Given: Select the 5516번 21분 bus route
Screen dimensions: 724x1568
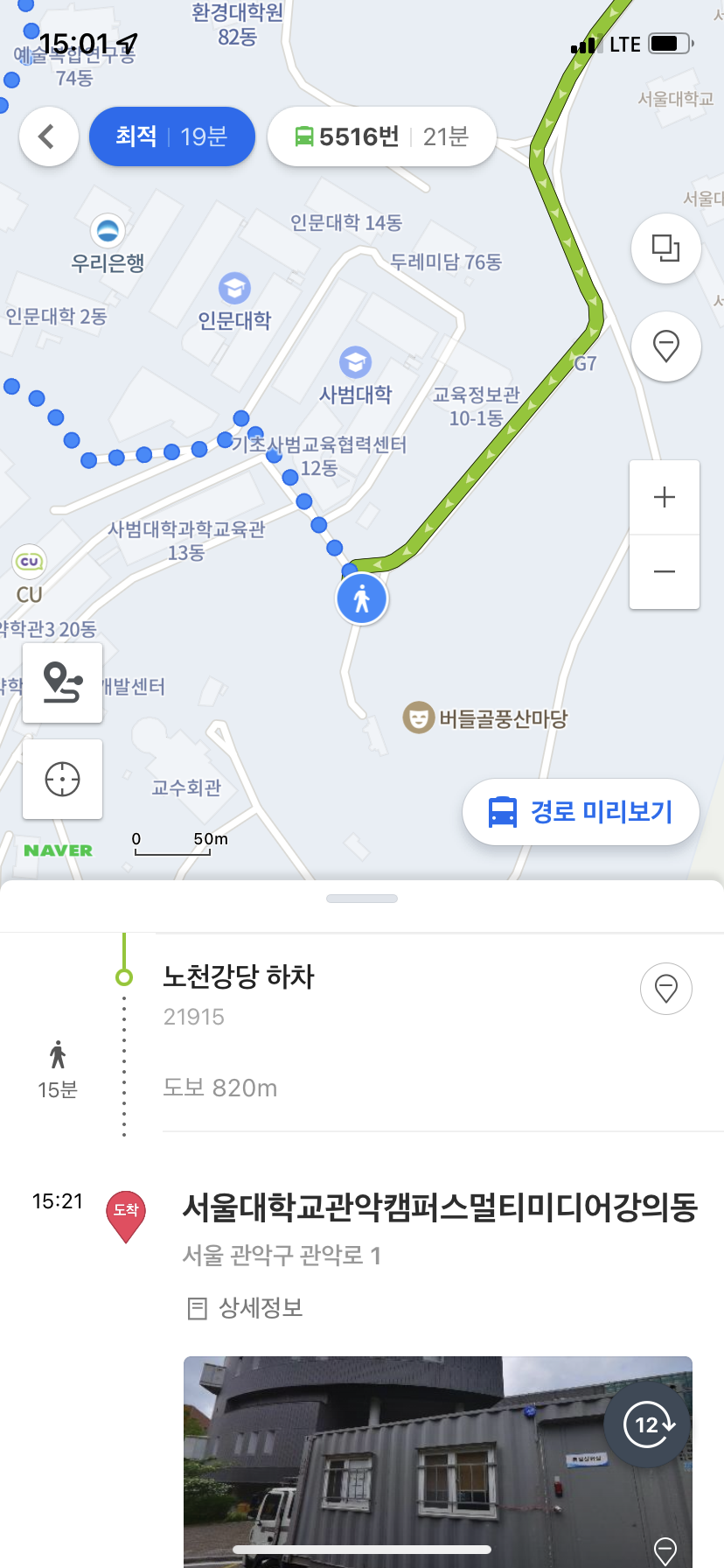Looking at the screenshot, I should pos(382,136).
